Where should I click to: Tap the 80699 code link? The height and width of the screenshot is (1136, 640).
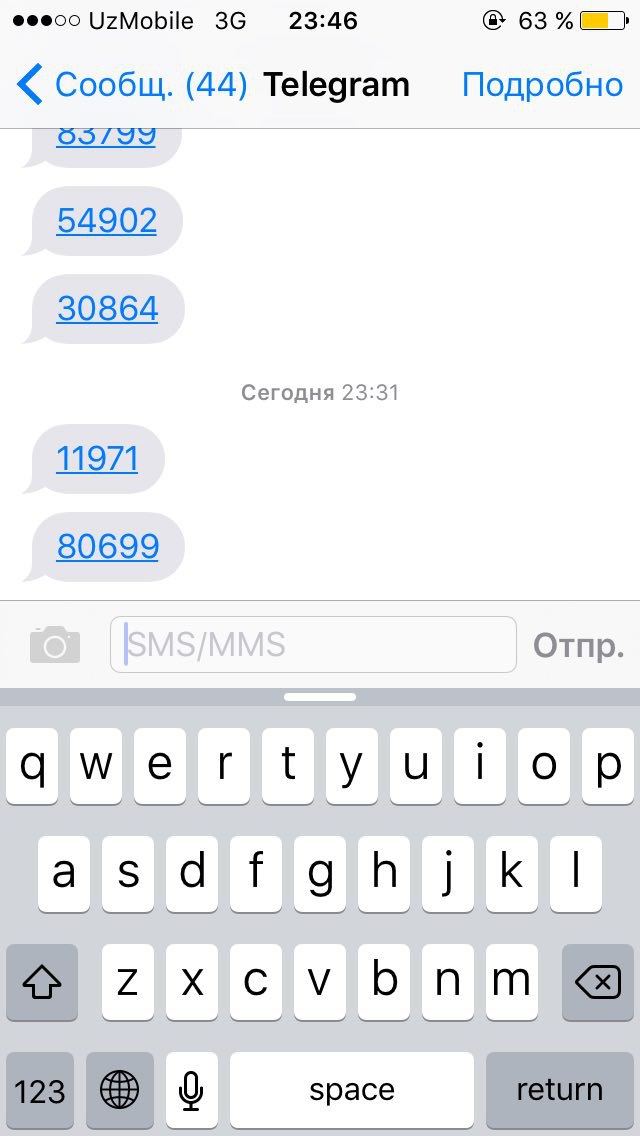click(x=107, y=546)
